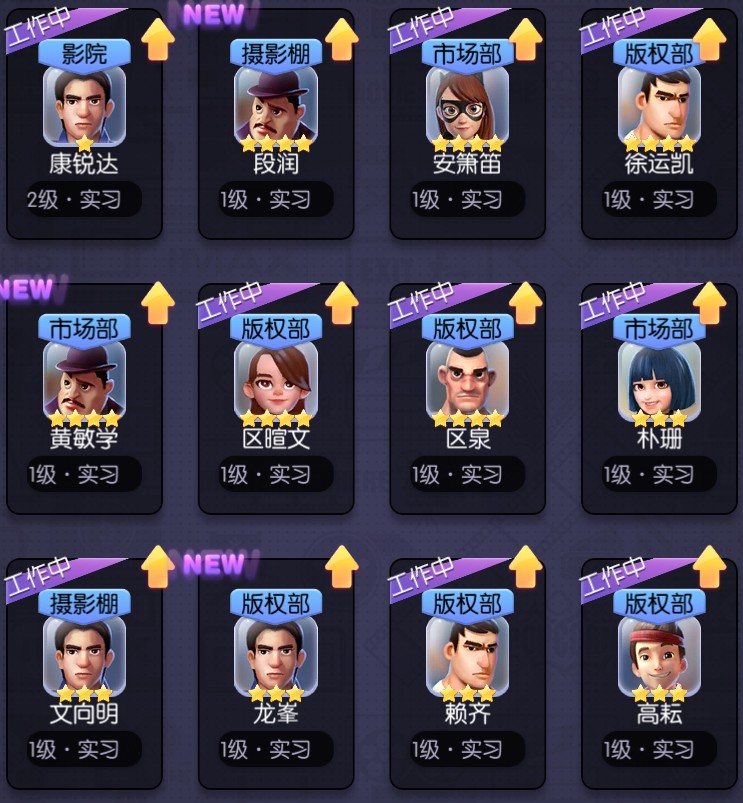Image resolution: width=743 pixels, height=803 pixels.
Task: Select the 龙峯 employee card
Action: (x=276, y=675)
